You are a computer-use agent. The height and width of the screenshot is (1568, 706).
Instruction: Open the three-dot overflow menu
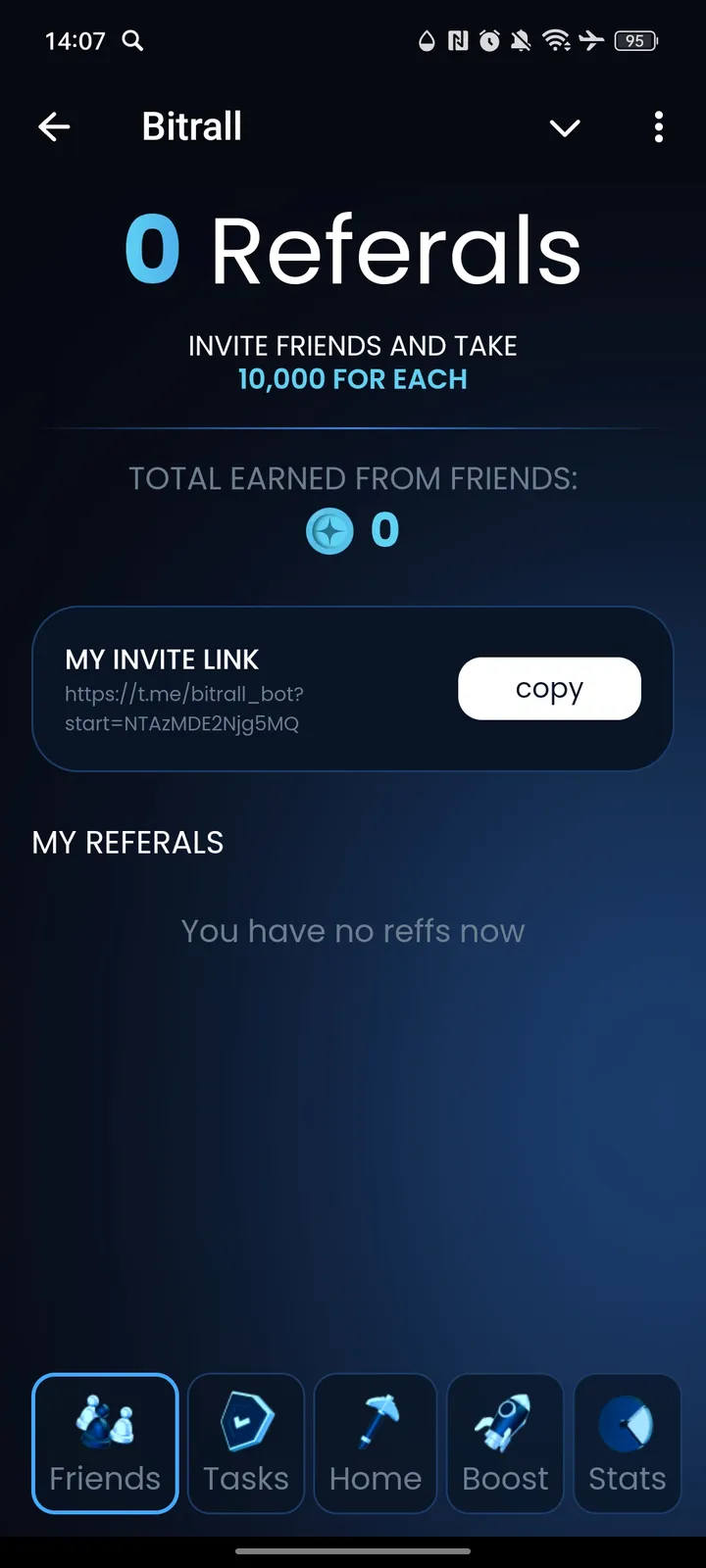tap(659, 127)
